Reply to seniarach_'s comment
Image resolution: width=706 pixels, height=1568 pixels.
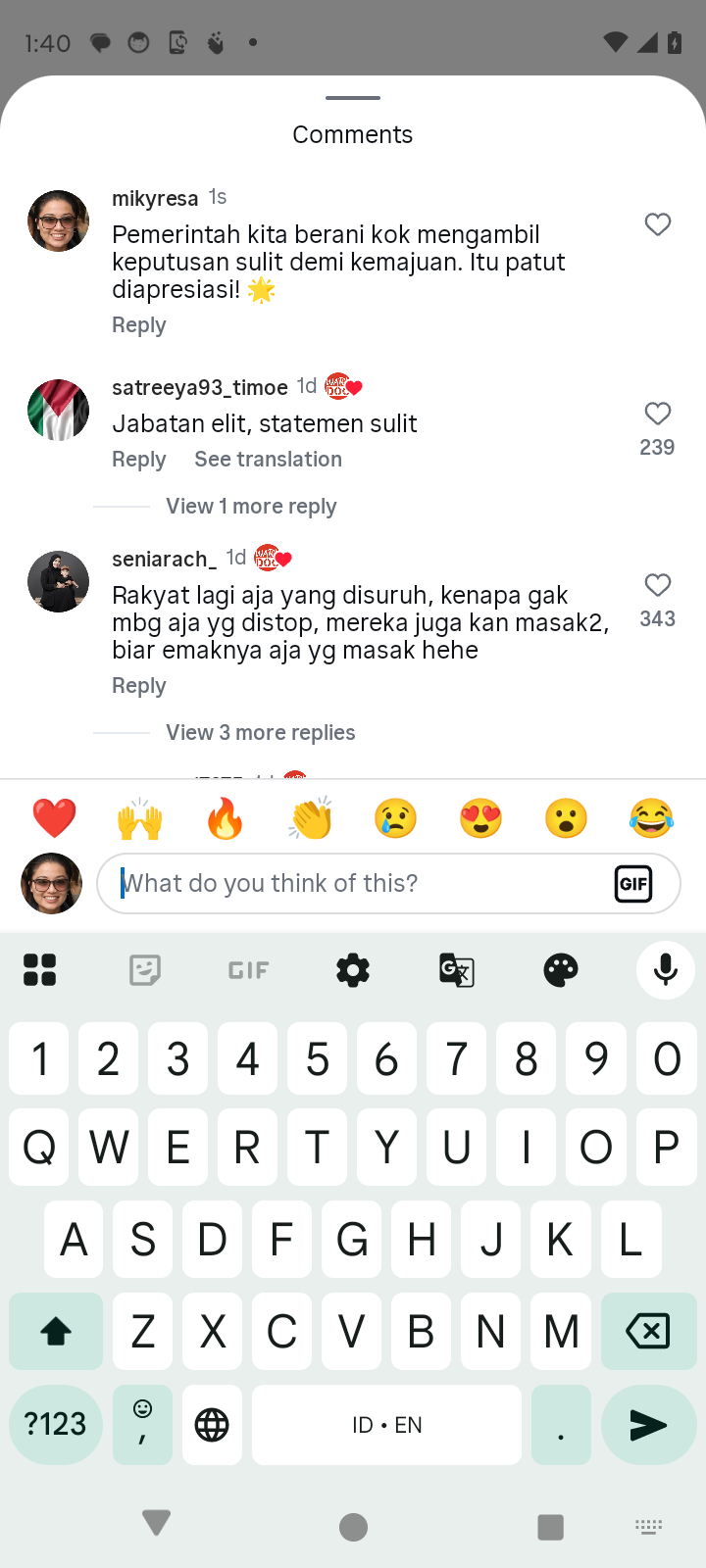[x=139, y=686]
